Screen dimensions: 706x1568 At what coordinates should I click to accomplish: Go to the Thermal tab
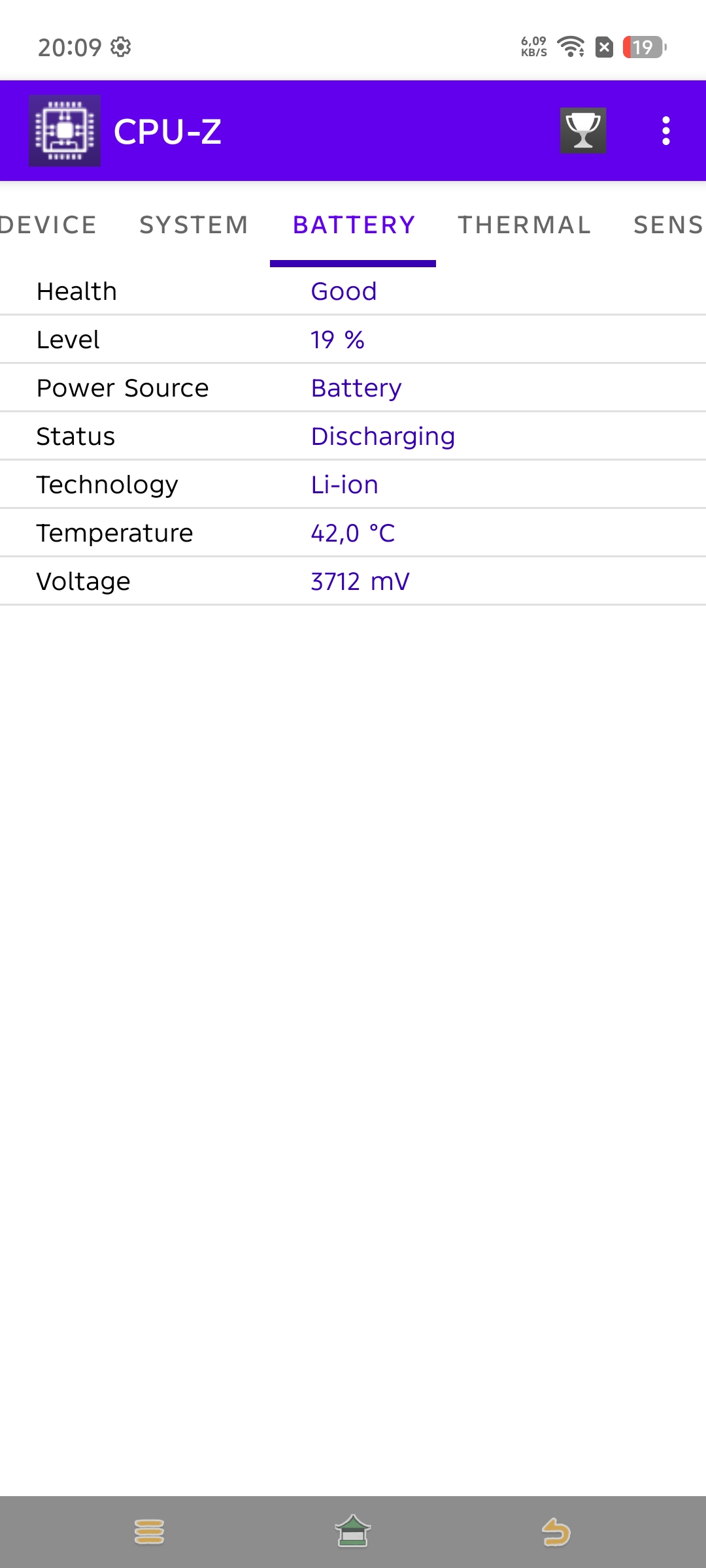[x=524, y=225]
